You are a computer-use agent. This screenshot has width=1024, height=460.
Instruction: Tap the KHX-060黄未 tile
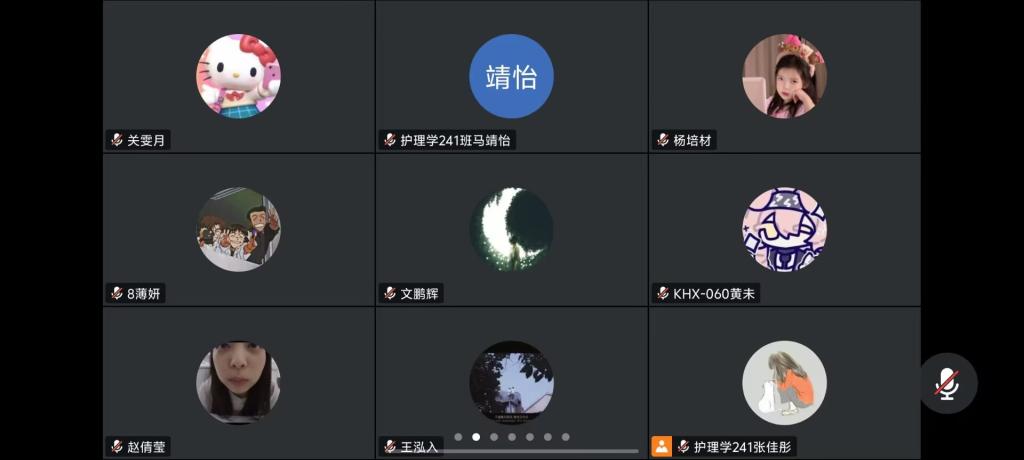click(x=784, y=230)
